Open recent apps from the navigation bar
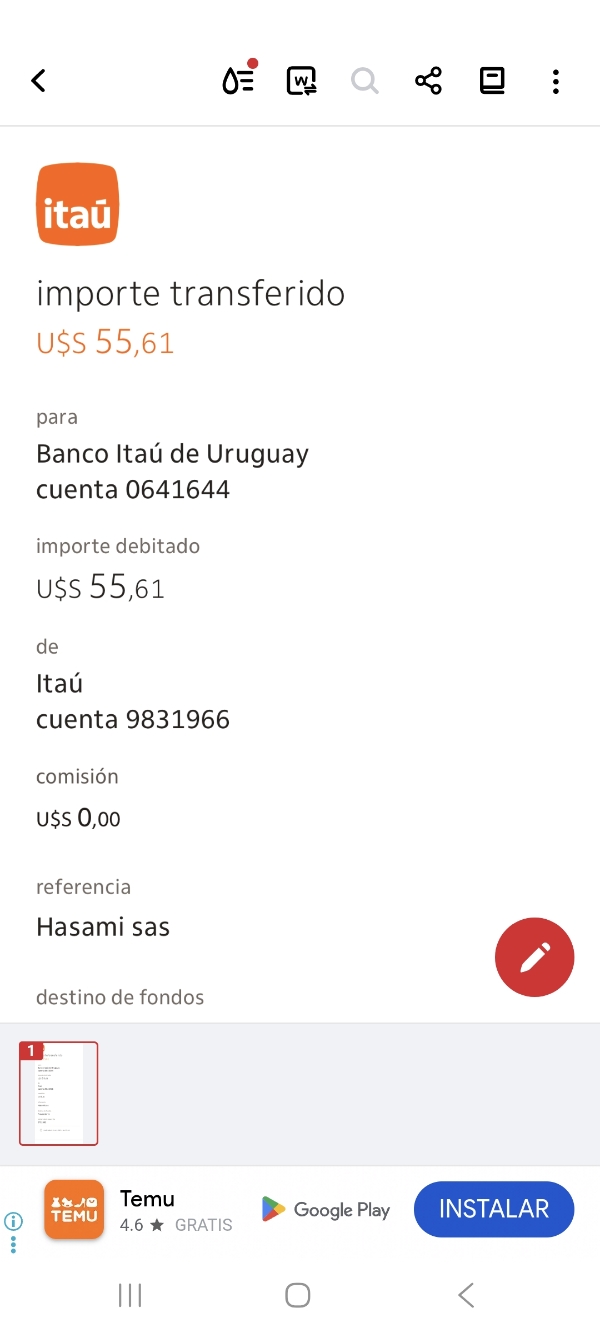This screenshot has width=600, height=1333. point(130,1295)
